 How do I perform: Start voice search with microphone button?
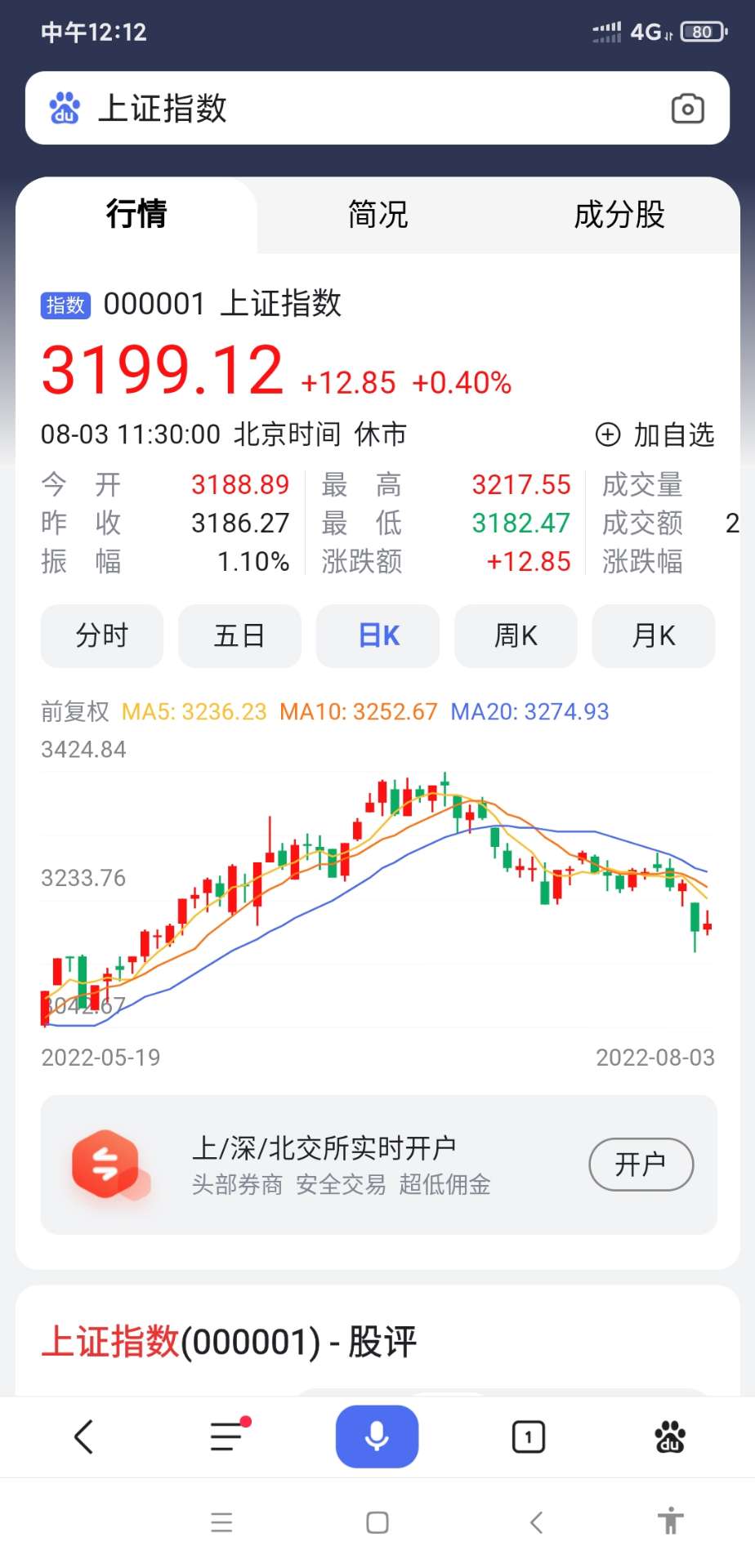(x=377, y=1437)
